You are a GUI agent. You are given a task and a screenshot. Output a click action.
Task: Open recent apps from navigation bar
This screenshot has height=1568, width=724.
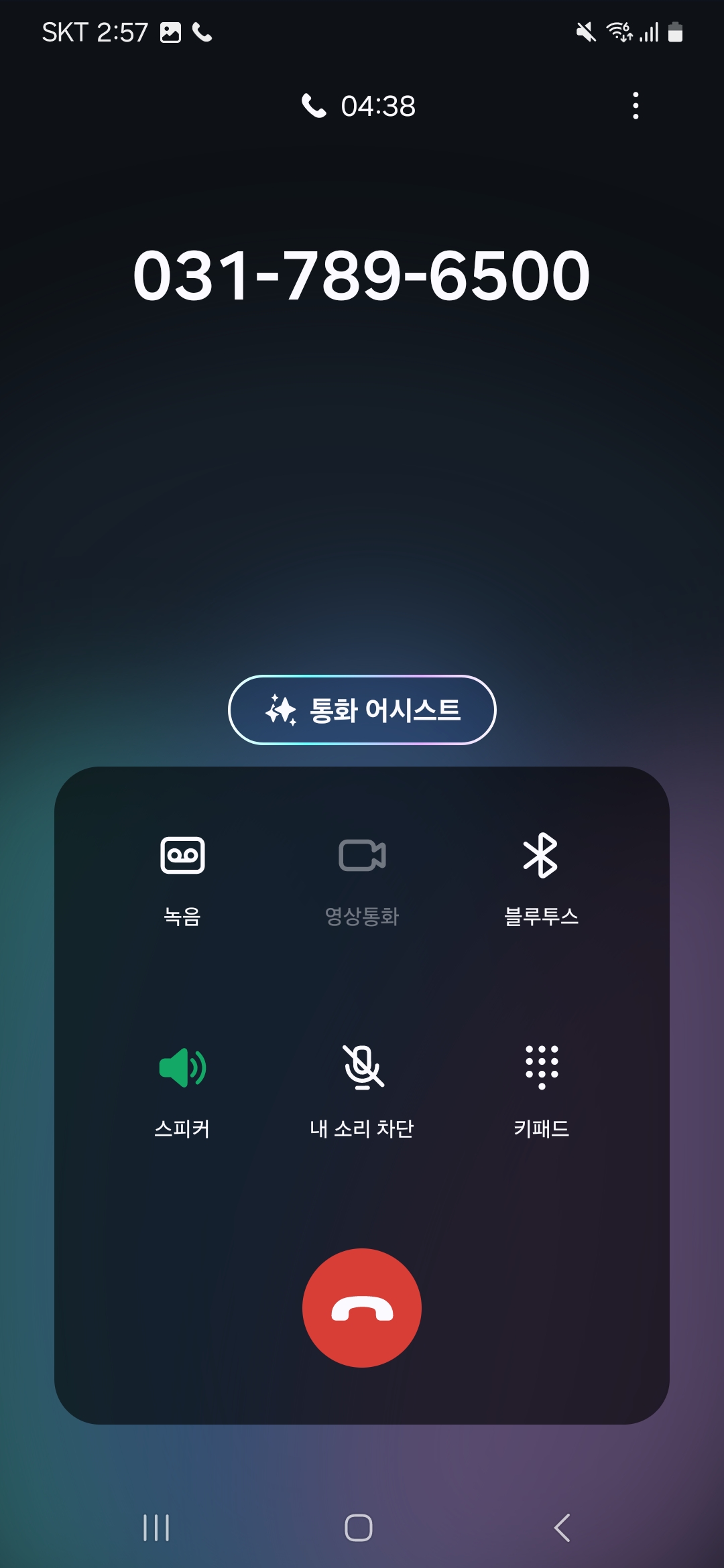(156, 1528)
